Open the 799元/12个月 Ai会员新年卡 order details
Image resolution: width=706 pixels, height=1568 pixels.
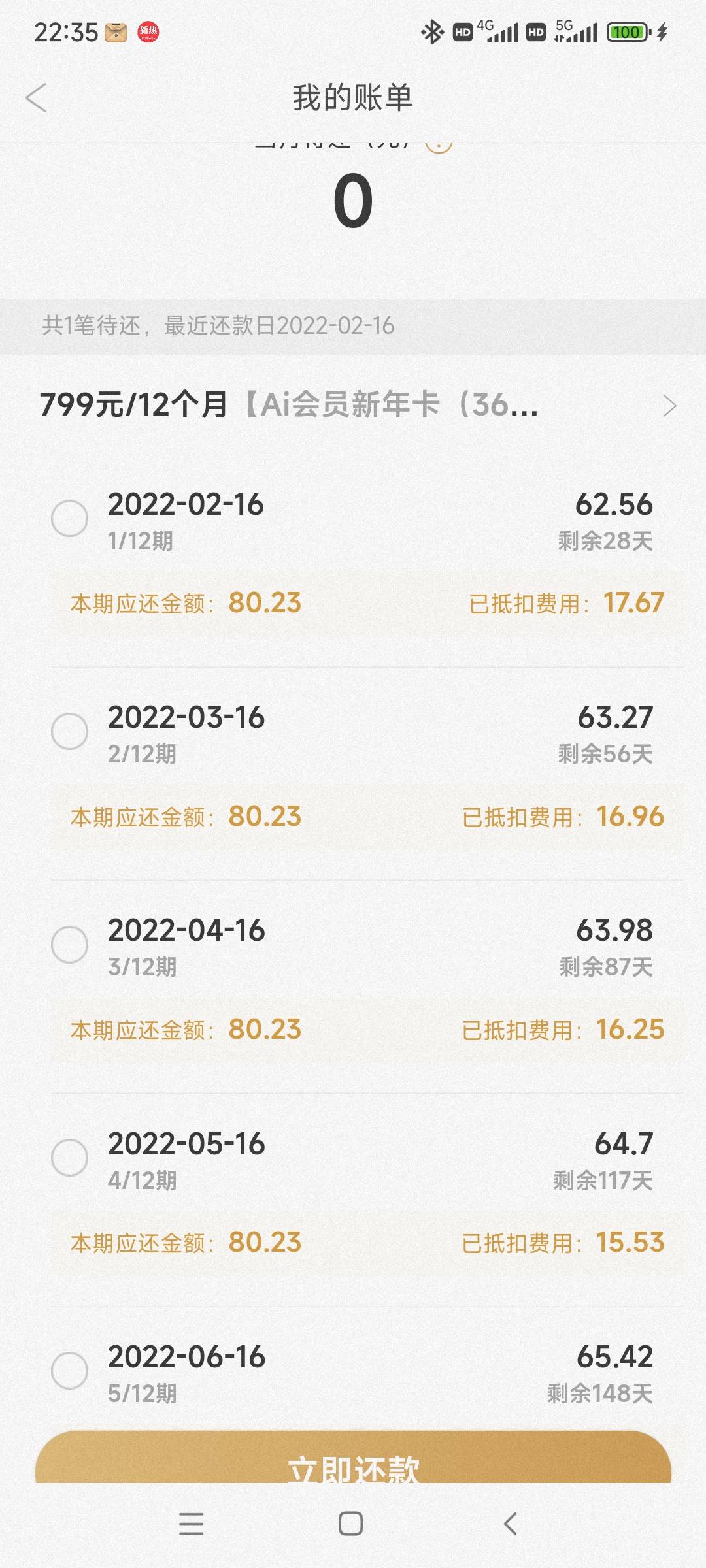[x=353, y=405]
